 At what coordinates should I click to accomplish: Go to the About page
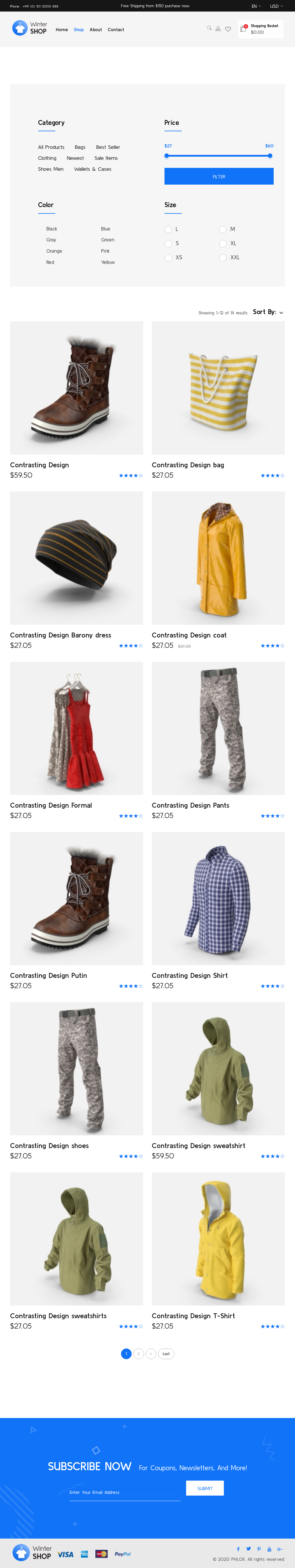(95, 29)
